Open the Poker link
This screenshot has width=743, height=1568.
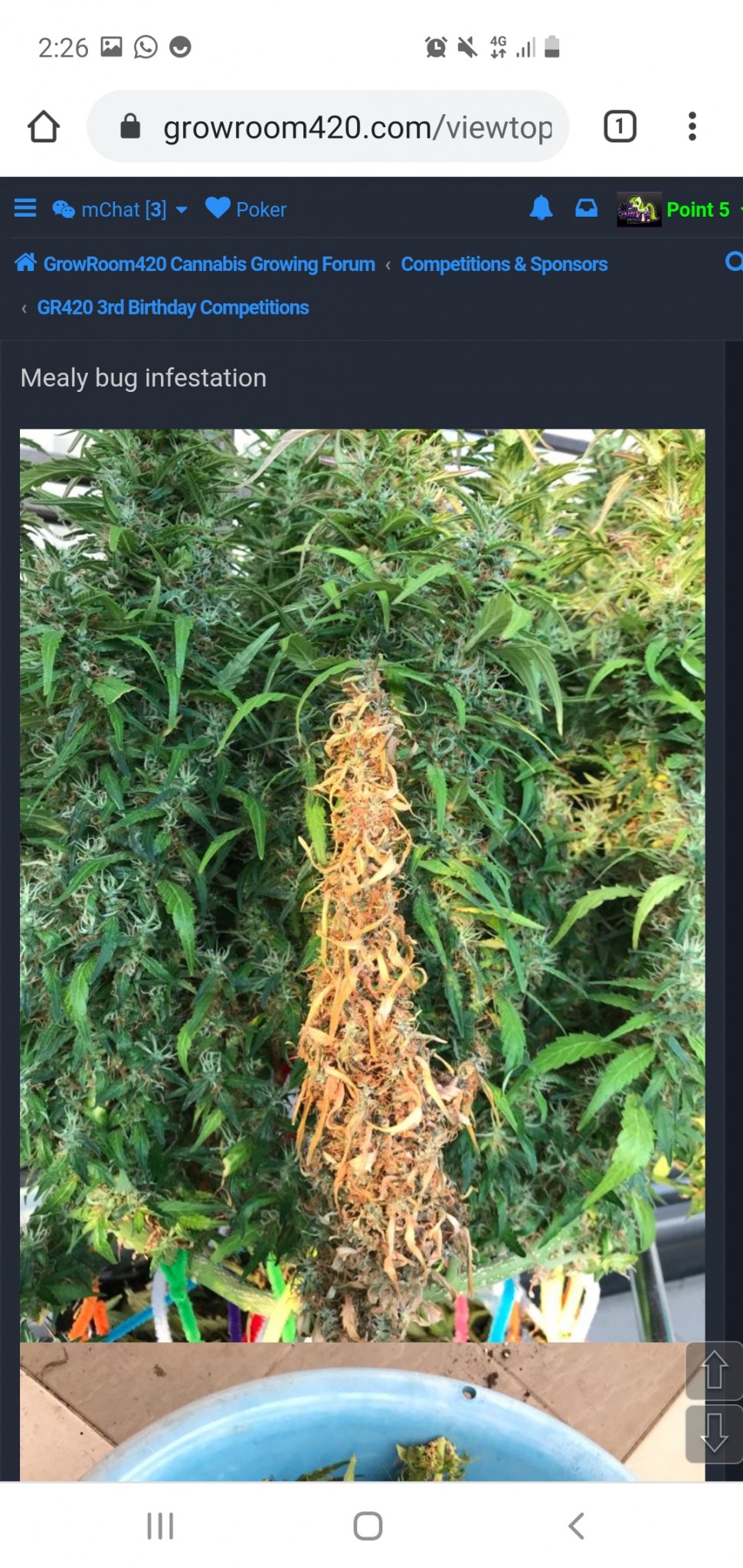(x=247, y=209)
